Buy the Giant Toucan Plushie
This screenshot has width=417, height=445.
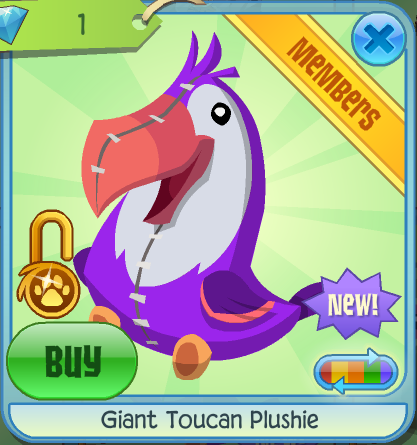click(72, 360)
